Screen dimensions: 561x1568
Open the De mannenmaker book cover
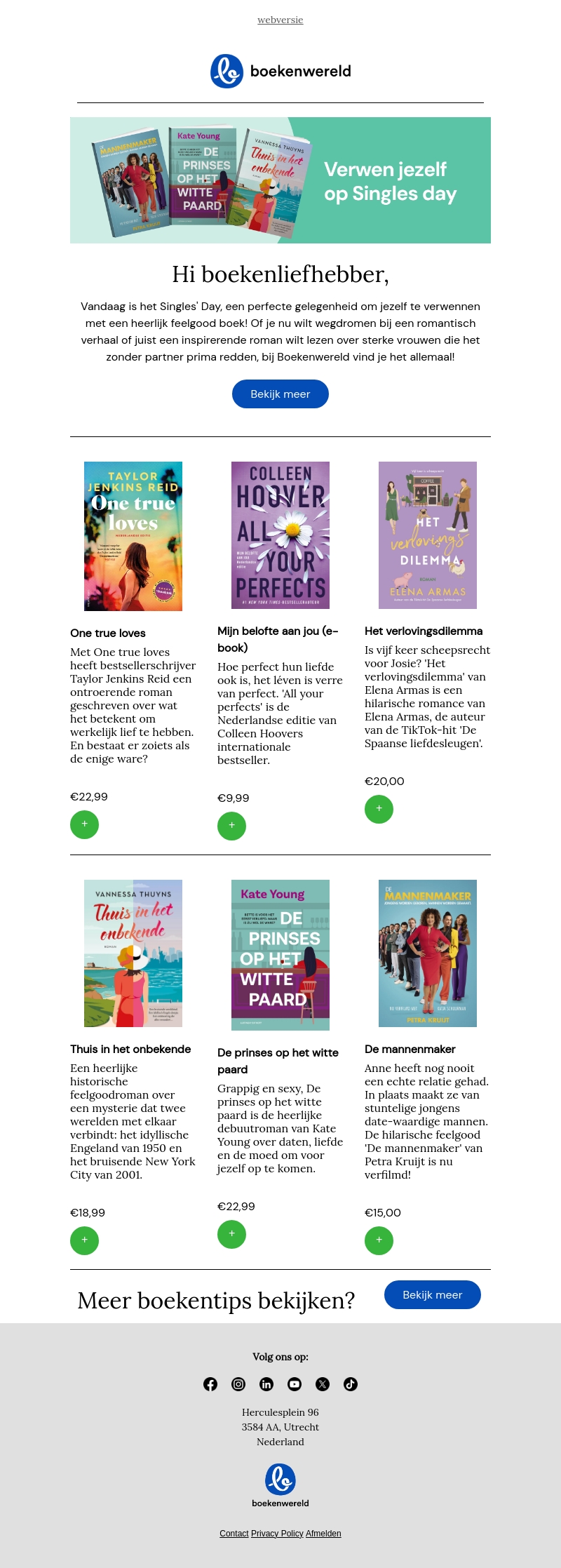point(428,953)
